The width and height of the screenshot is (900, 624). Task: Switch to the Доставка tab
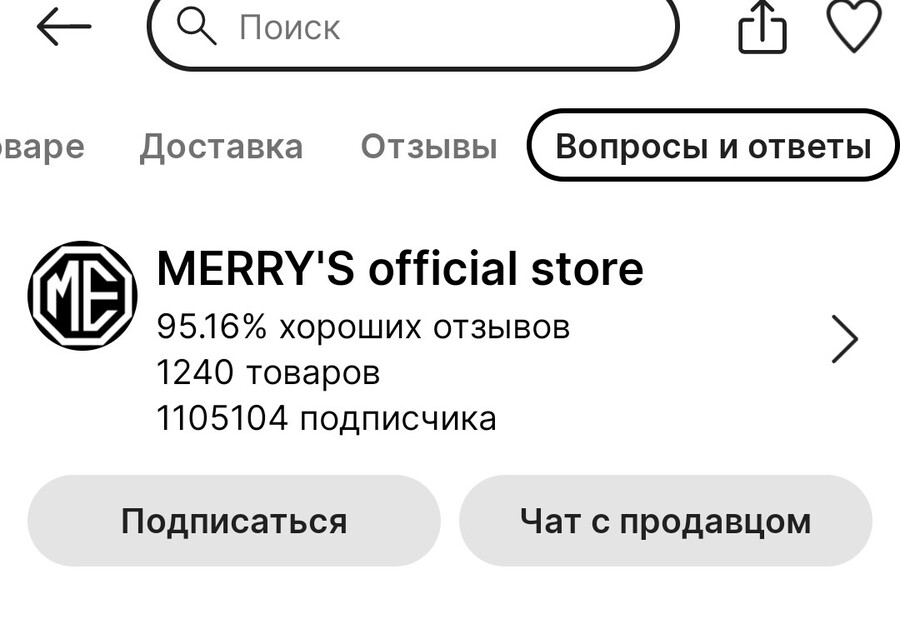(x=221, y=147)
